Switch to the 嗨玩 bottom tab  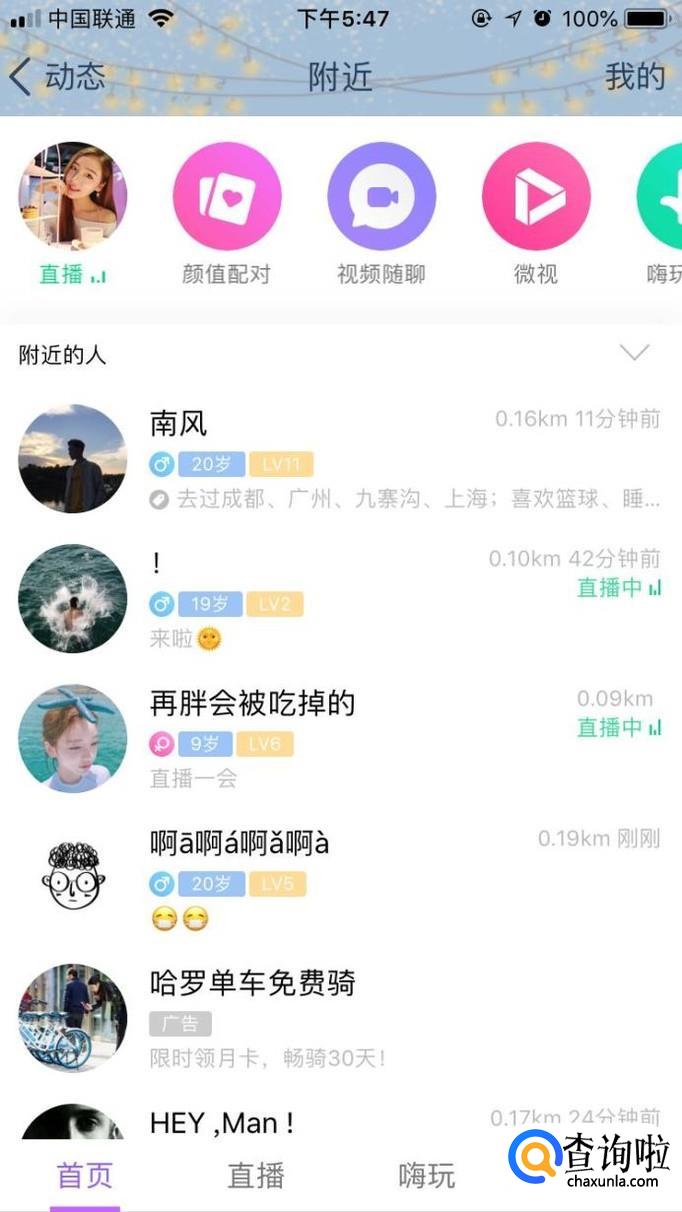tap(427, 1176)
